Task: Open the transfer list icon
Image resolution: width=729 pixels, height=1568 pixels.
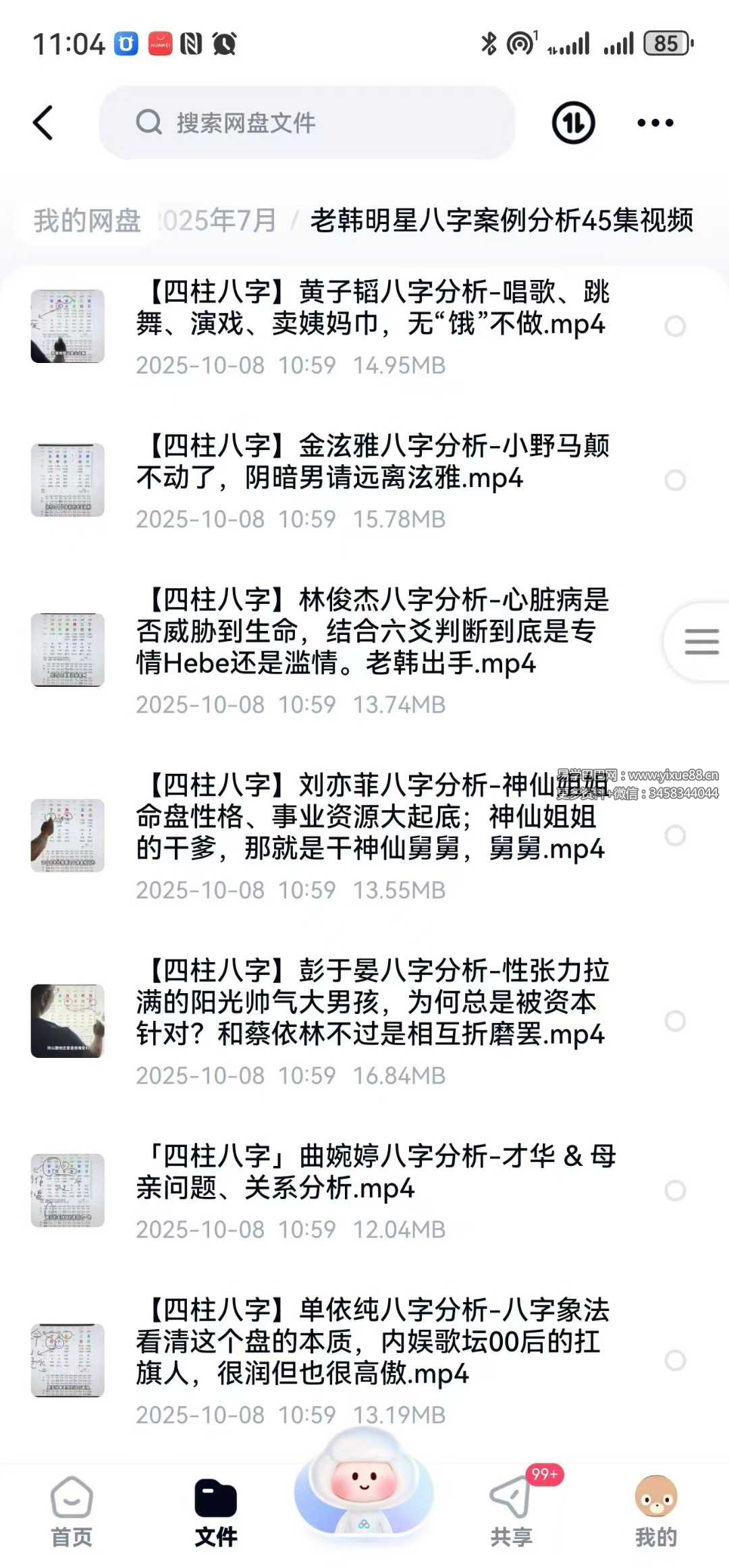Action: click(573, 123)
